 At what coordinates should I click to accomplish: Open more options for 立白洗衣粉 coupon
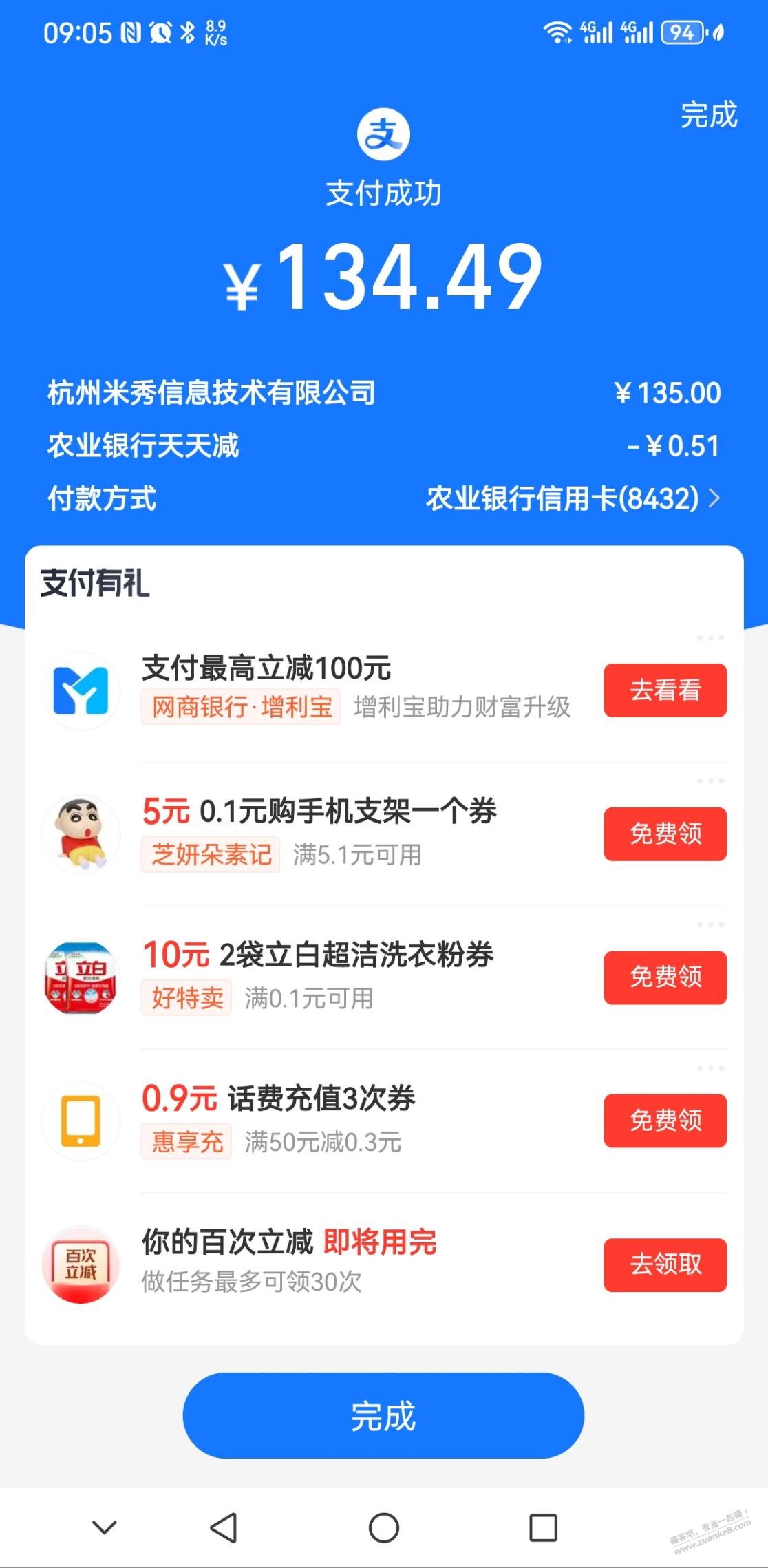pos(710,924)
